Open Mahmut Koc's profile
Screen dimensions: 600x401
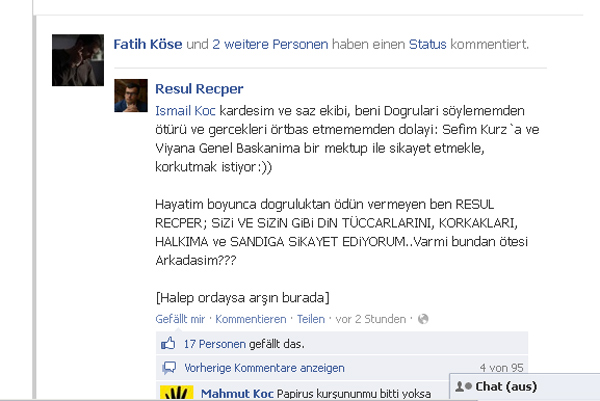coord(237,392)
